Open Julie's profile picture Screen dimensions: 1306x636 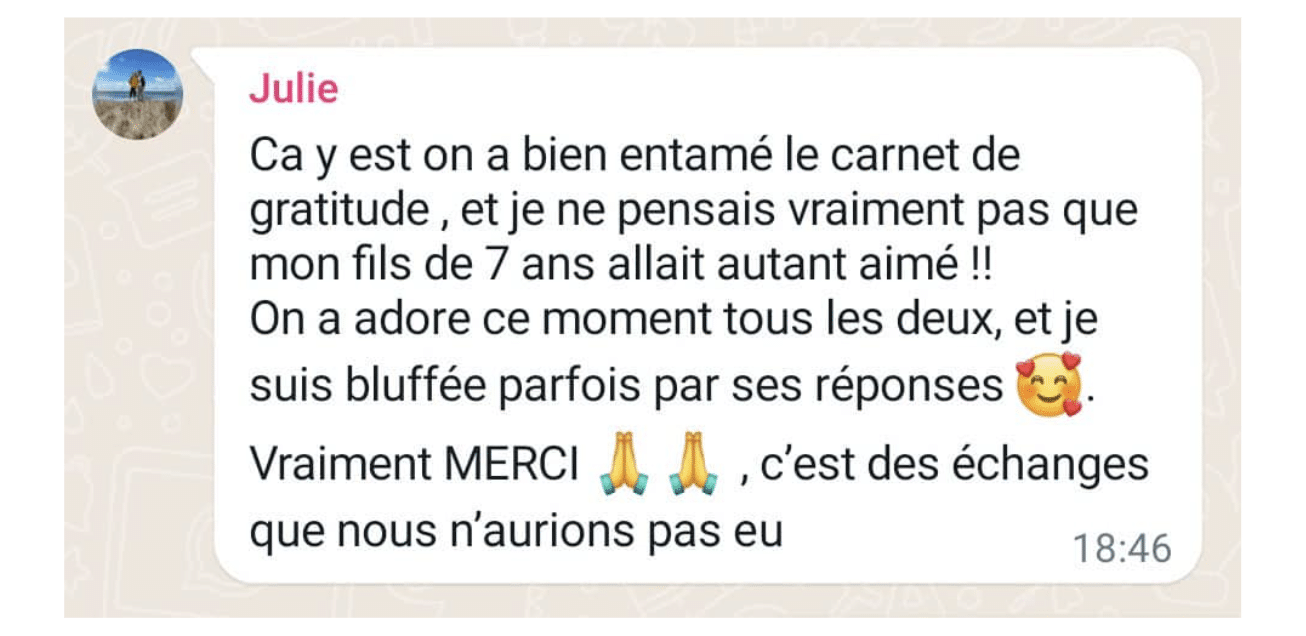tap(137, 94)
